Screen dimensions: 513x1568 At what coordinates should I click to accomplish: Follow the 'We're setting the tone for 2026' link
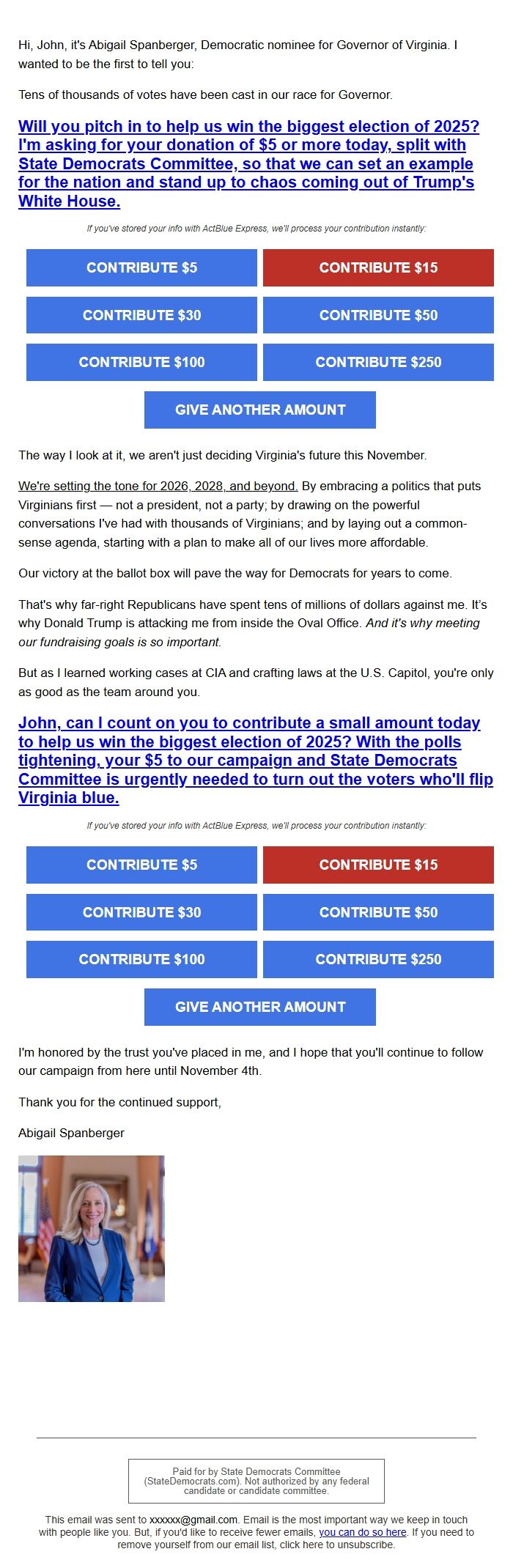click(158, 486)
